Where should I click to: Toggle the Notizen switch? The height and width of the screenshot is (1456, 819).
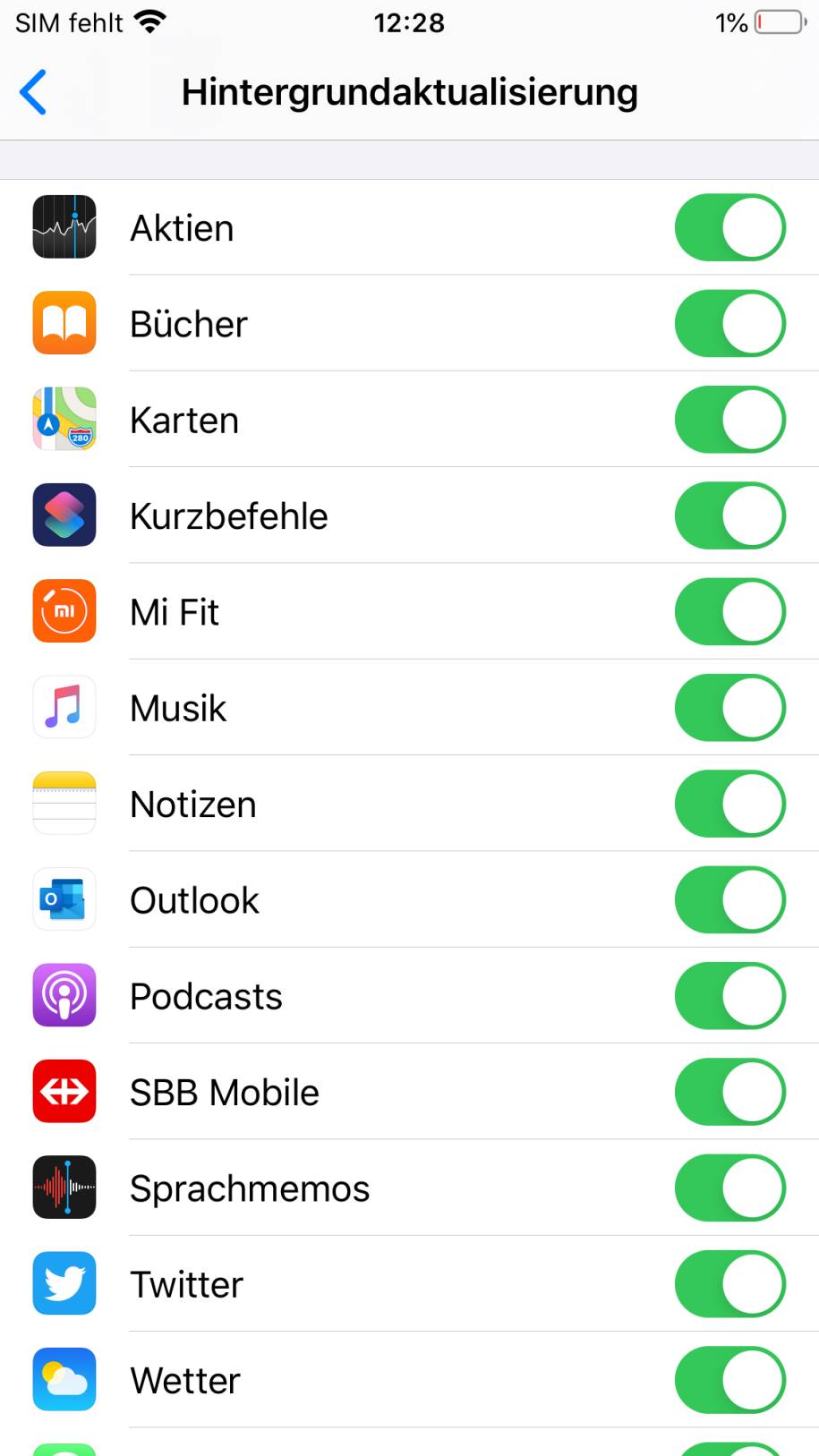point(730,804)
